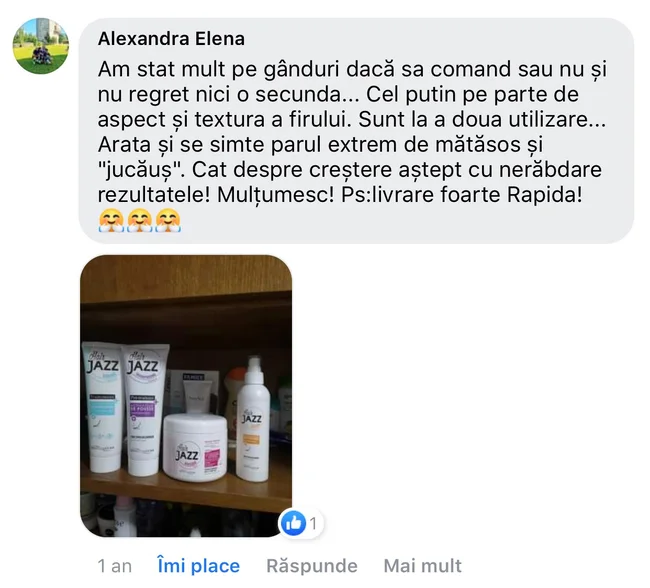Like the comment with Îmi place
The height and width of the screenshot is (588, 650).
(198, 566)
